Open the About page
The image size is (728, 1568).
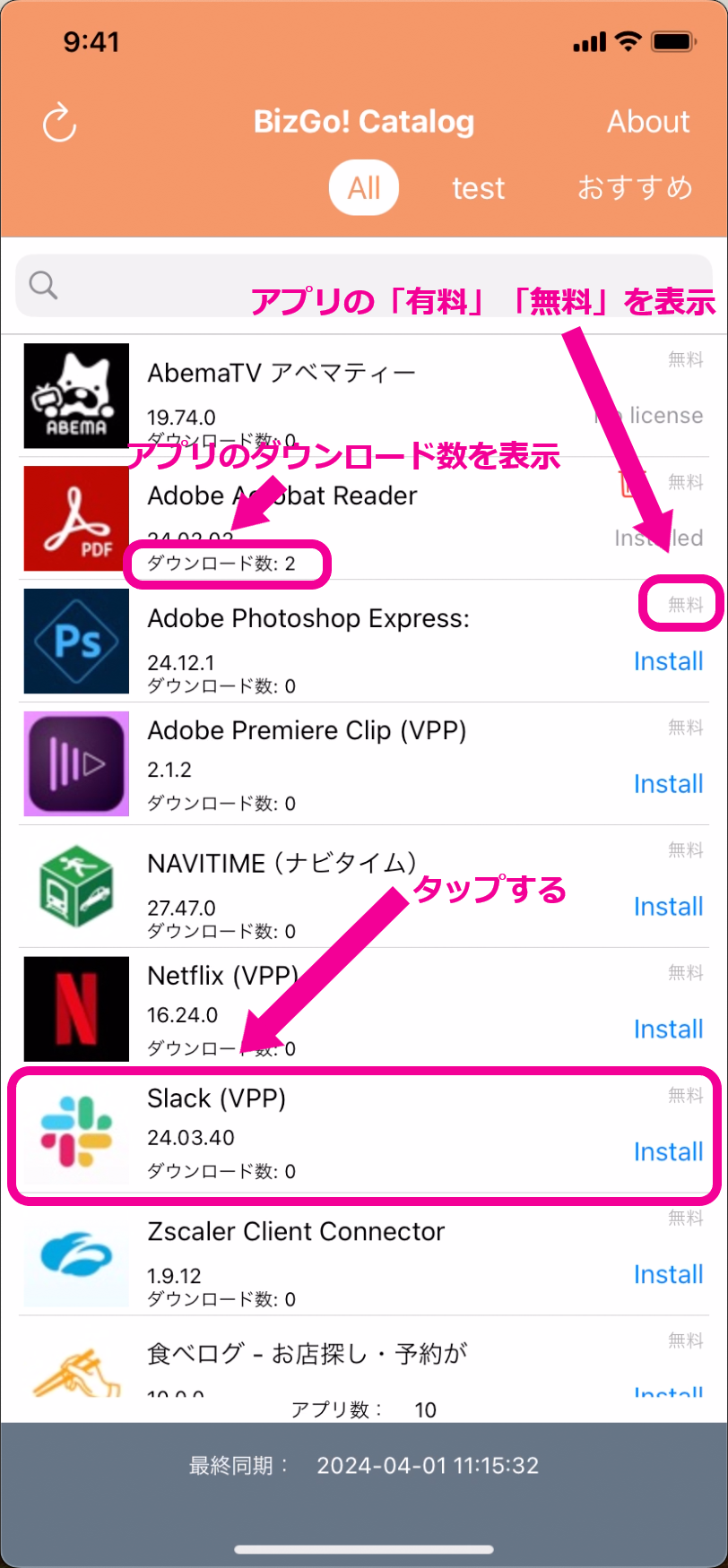tap(648, 122)
